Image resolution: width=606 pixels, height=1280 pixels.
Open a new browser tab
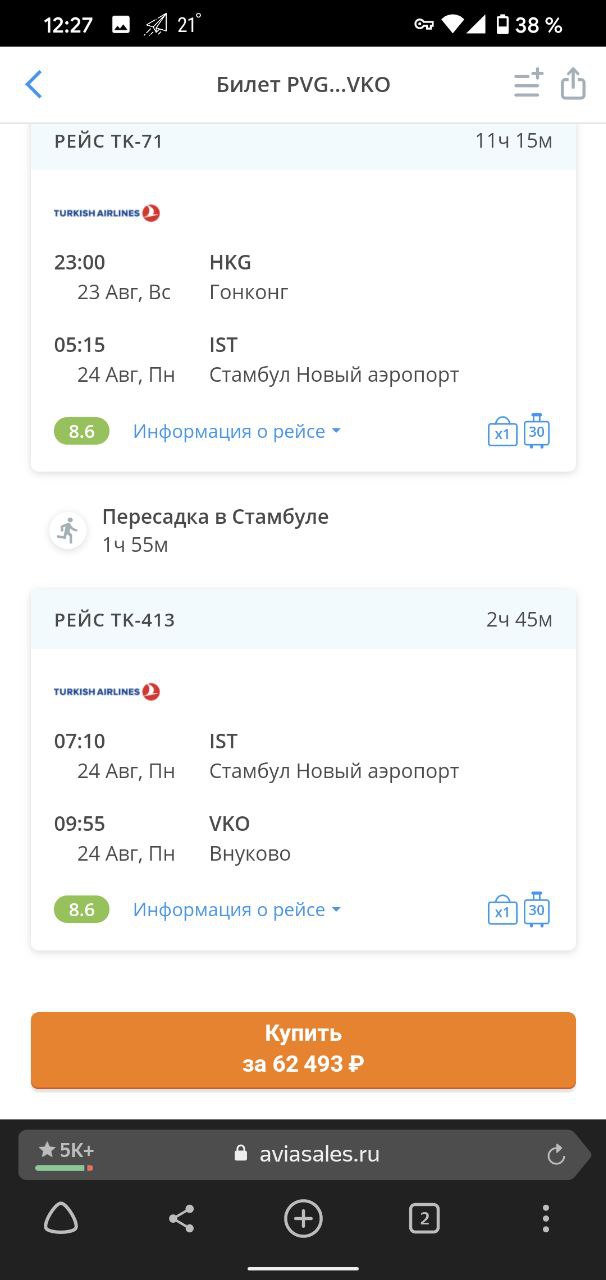(x=303, y=1218)
